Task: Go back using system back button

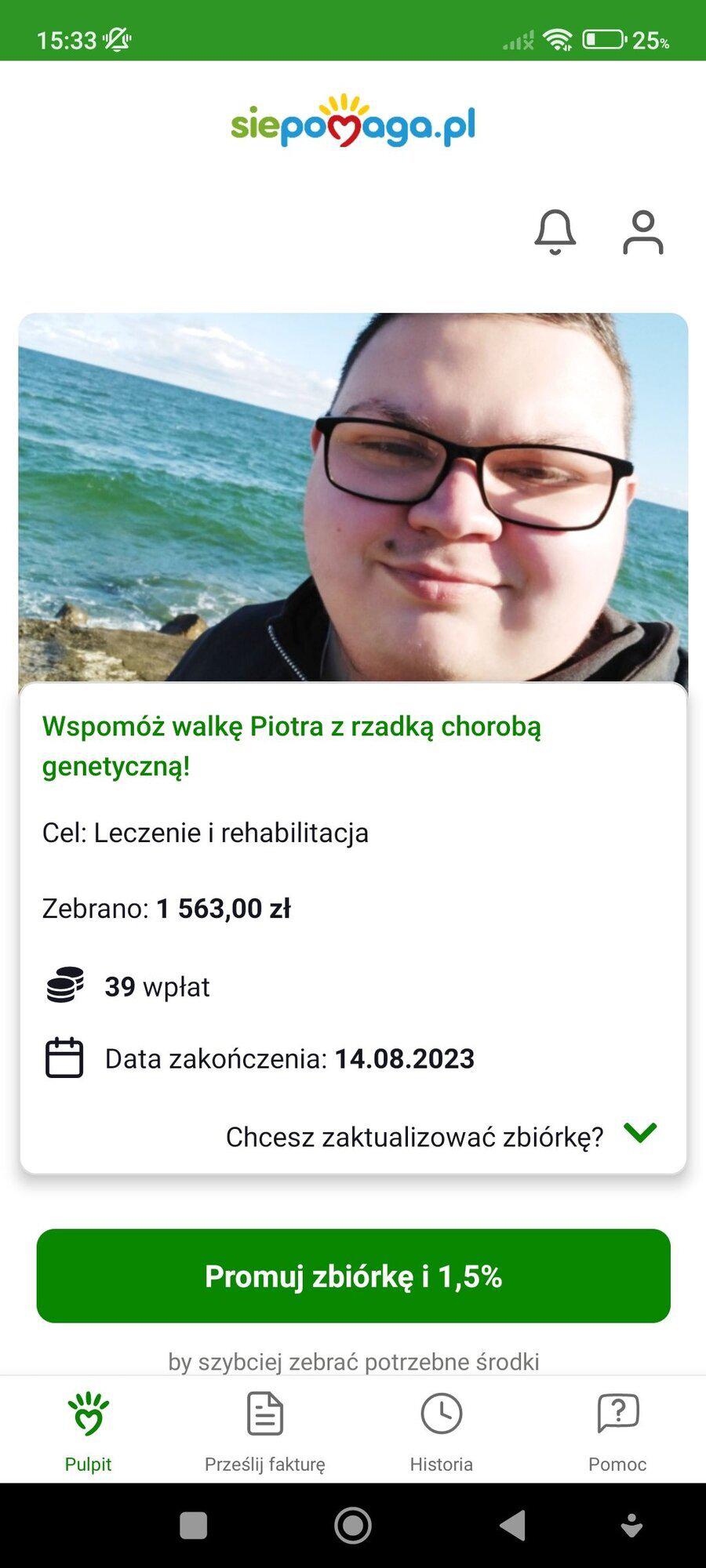Action: (513, 1526)
